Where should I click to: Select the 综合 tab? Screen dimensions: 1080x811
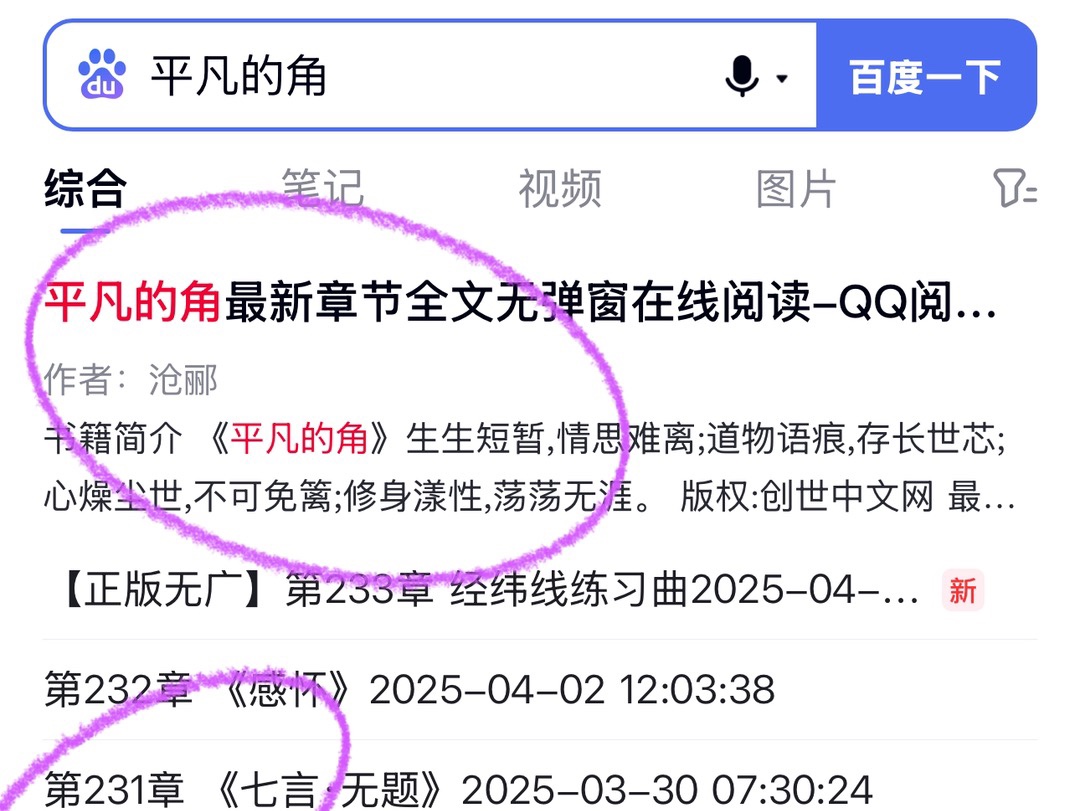tap(86, 188)
